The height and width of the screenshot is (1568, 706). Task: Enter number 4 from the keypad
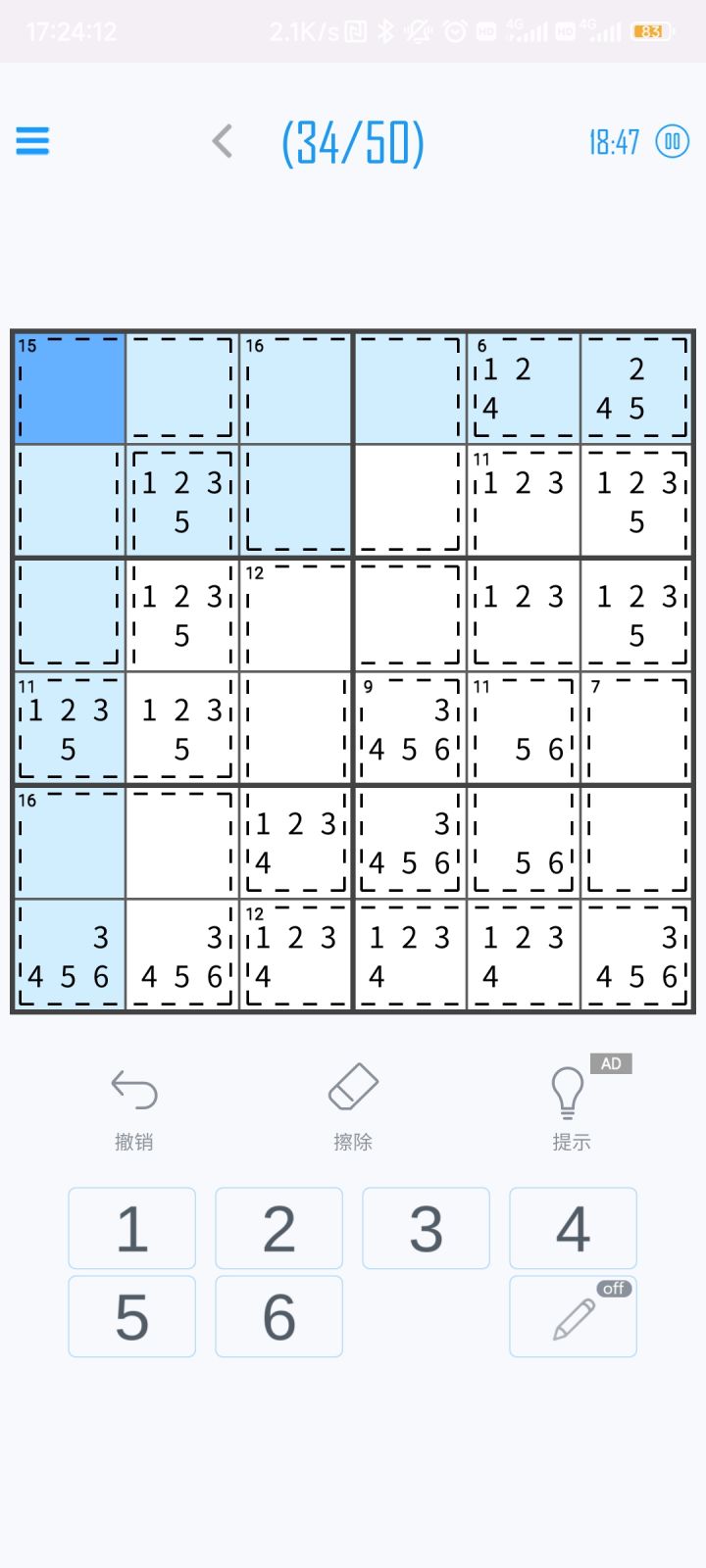coord(574,1228)
